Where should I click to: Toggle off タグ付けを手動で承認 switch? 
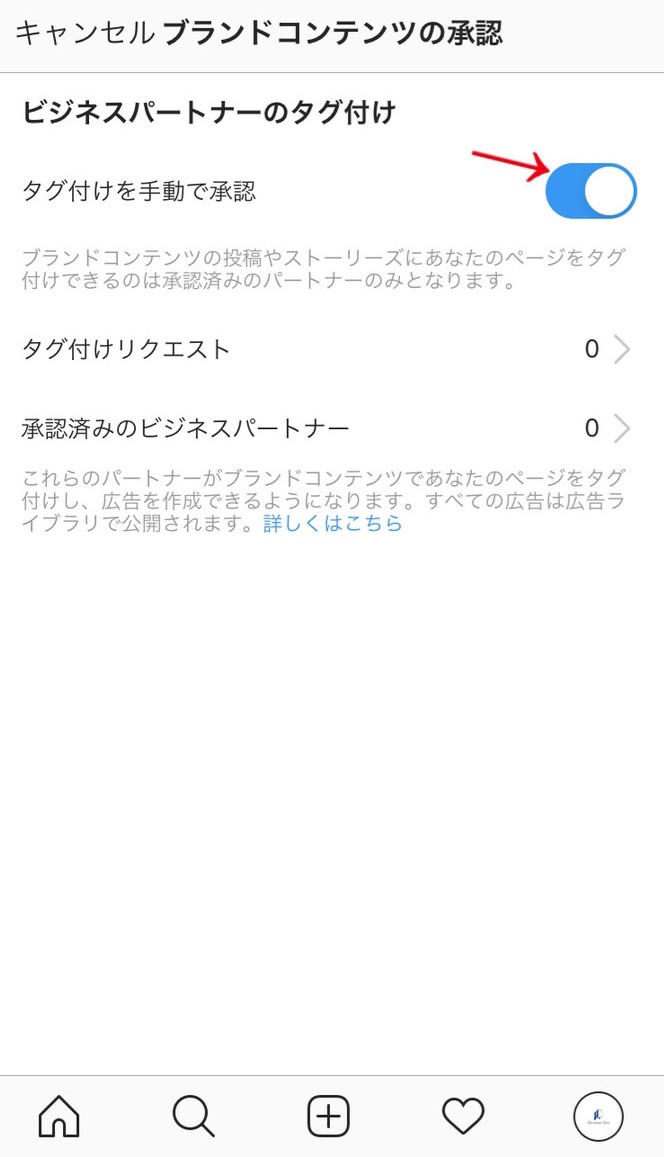(x=591, y=191)
